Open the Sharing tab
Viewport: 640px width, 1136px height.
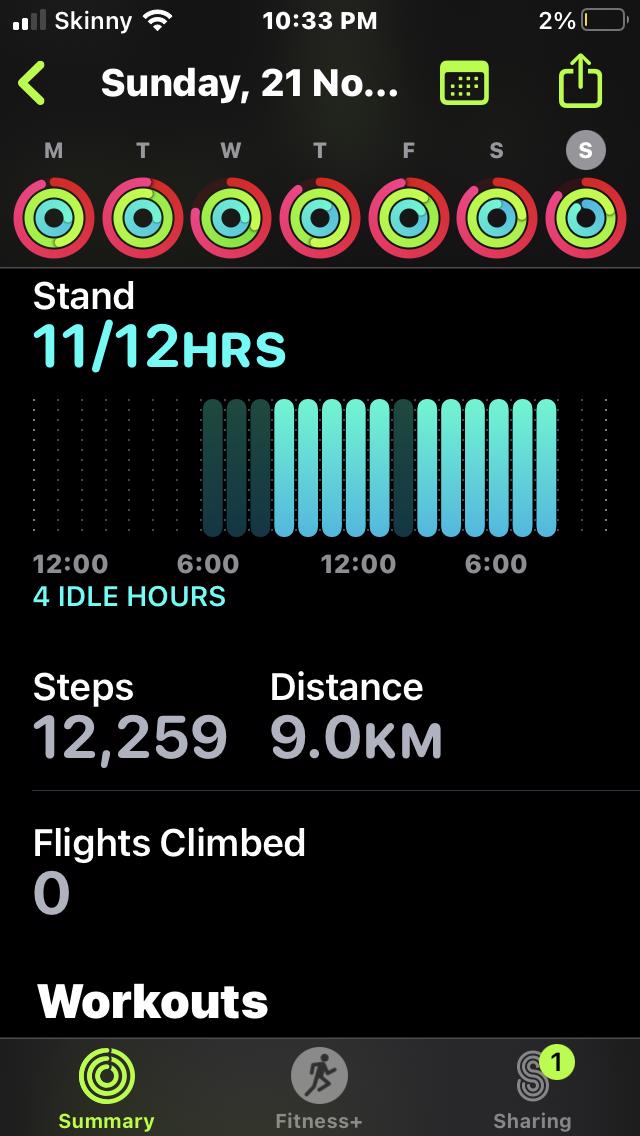pos(532,1088)
